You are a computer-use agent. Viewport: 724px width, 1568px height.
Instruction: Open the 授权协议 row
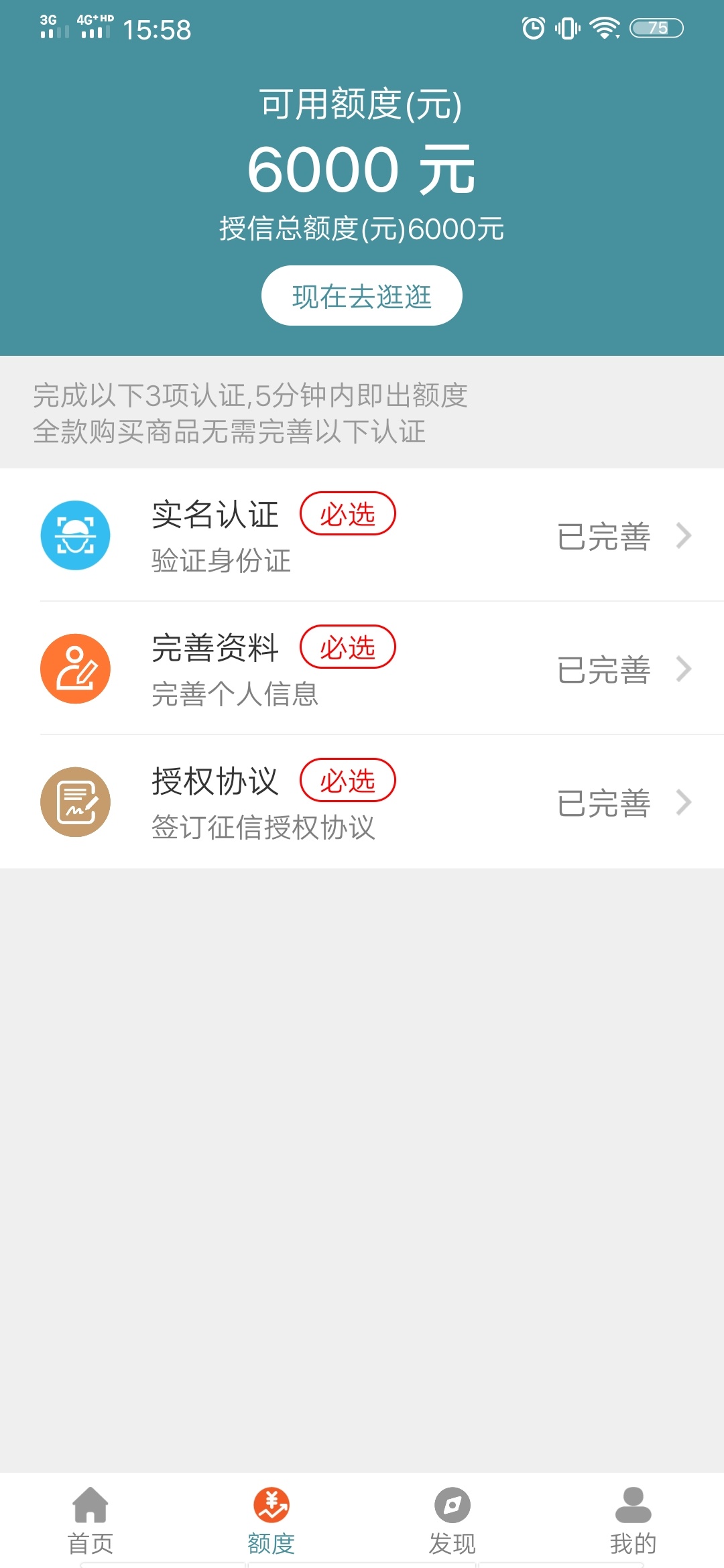362,801
